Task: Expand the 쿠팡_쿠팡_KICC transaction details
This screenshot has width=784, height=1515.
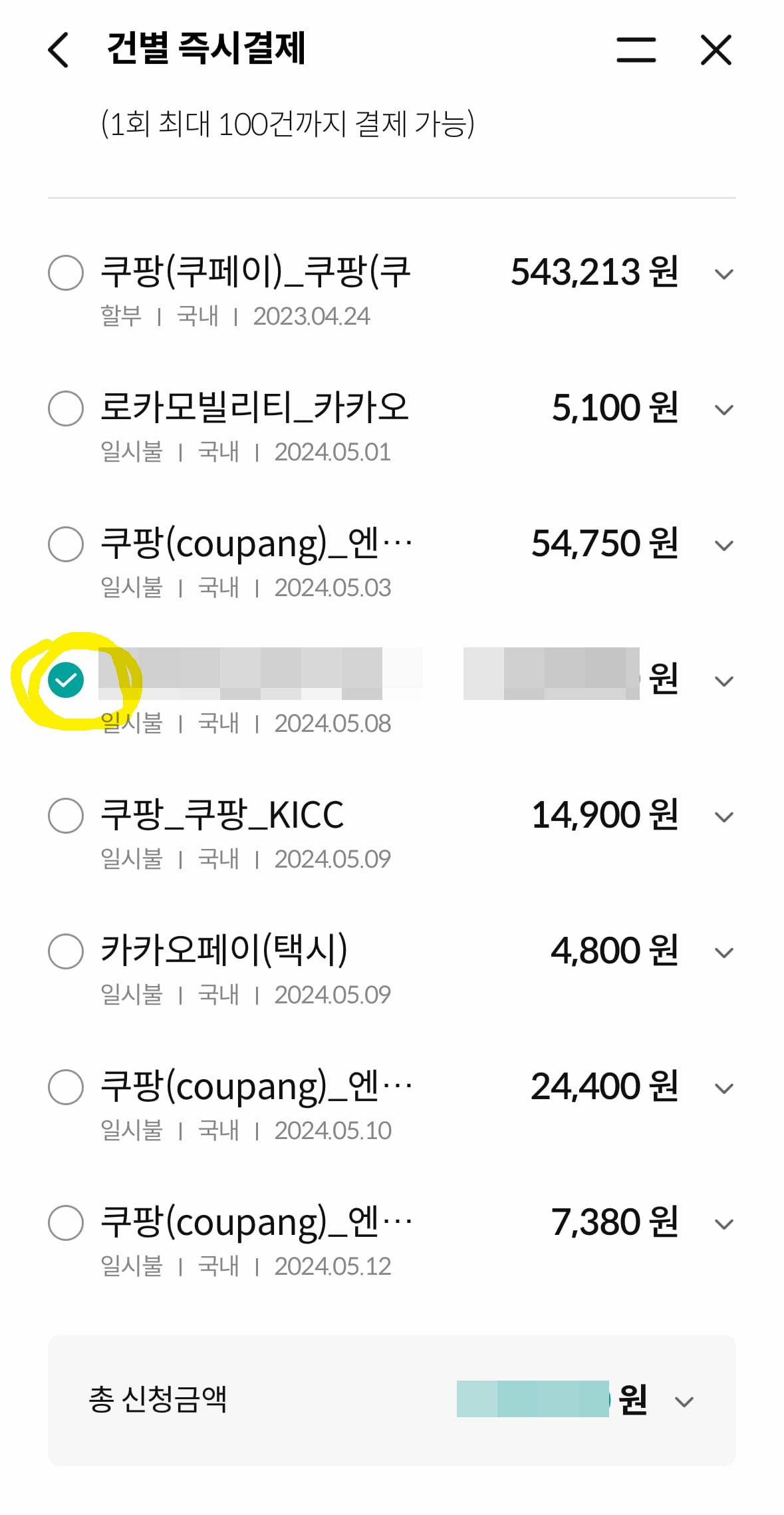Action: 725,817
